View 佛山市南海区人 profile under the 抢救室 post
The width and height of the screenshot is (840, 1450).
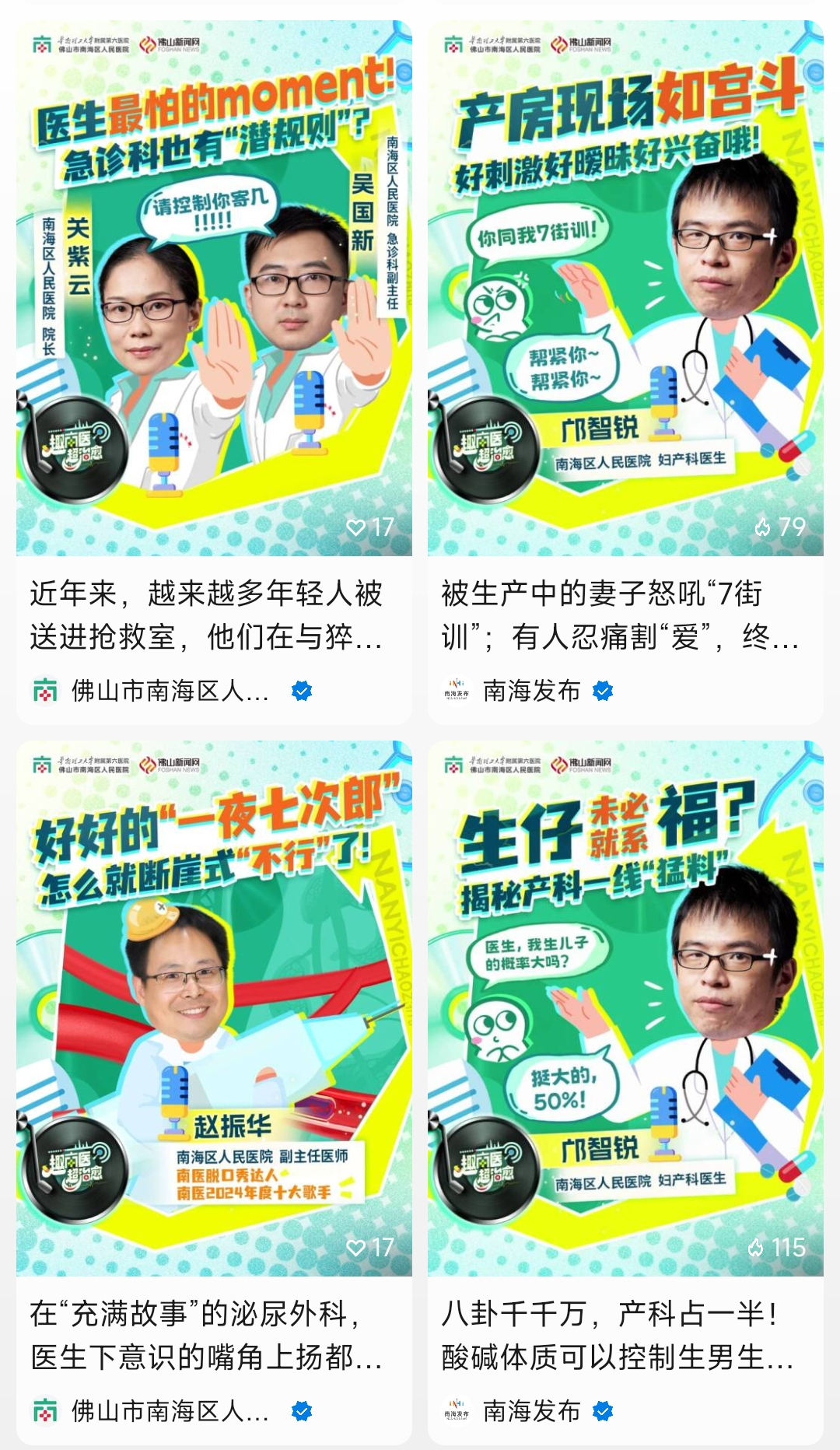pyautogui.click(x=170, y=690)
